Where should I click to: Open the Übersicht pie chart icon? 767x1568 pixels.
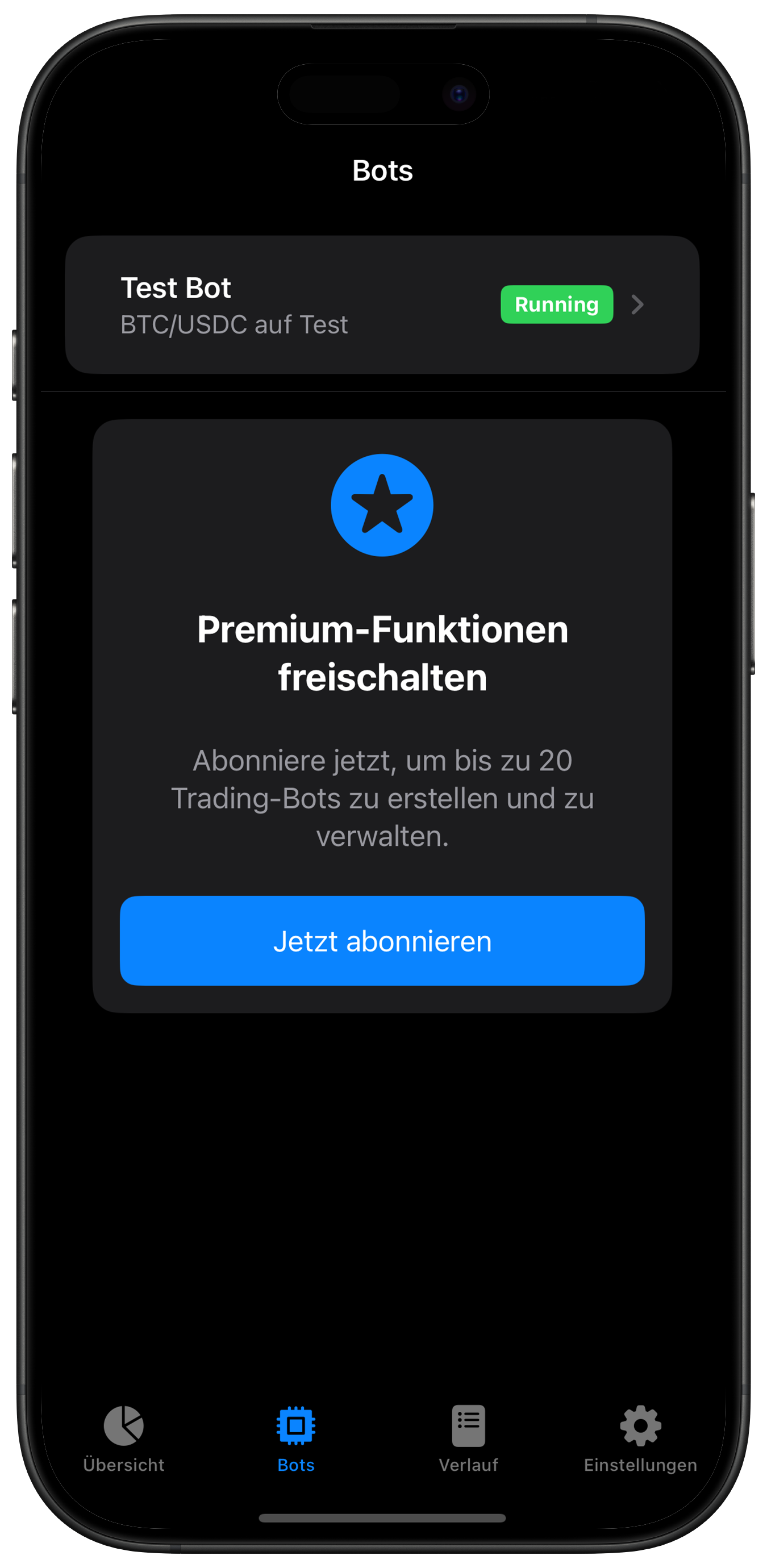[x=124, y=1424]
